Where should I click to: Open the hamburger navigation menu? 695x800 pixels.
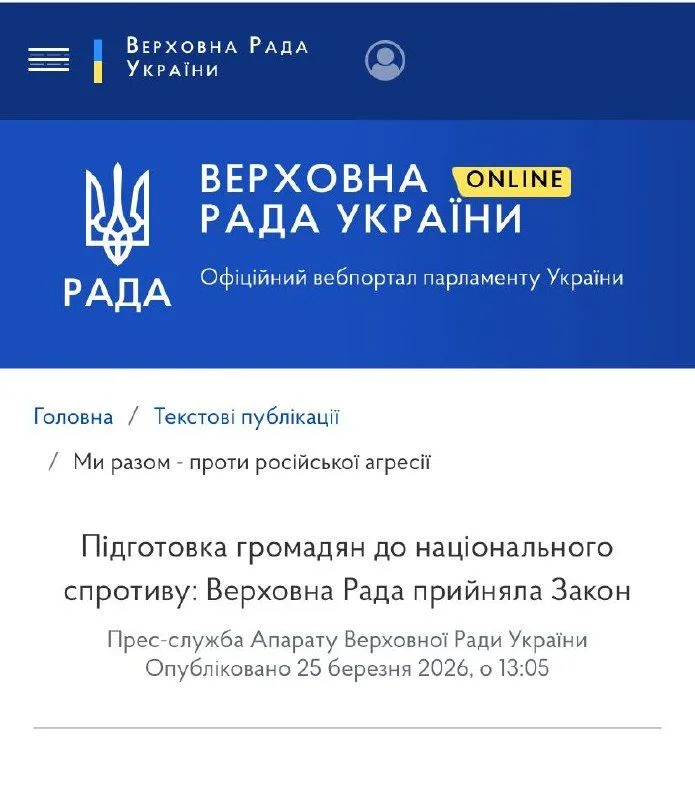coord(49,60)
